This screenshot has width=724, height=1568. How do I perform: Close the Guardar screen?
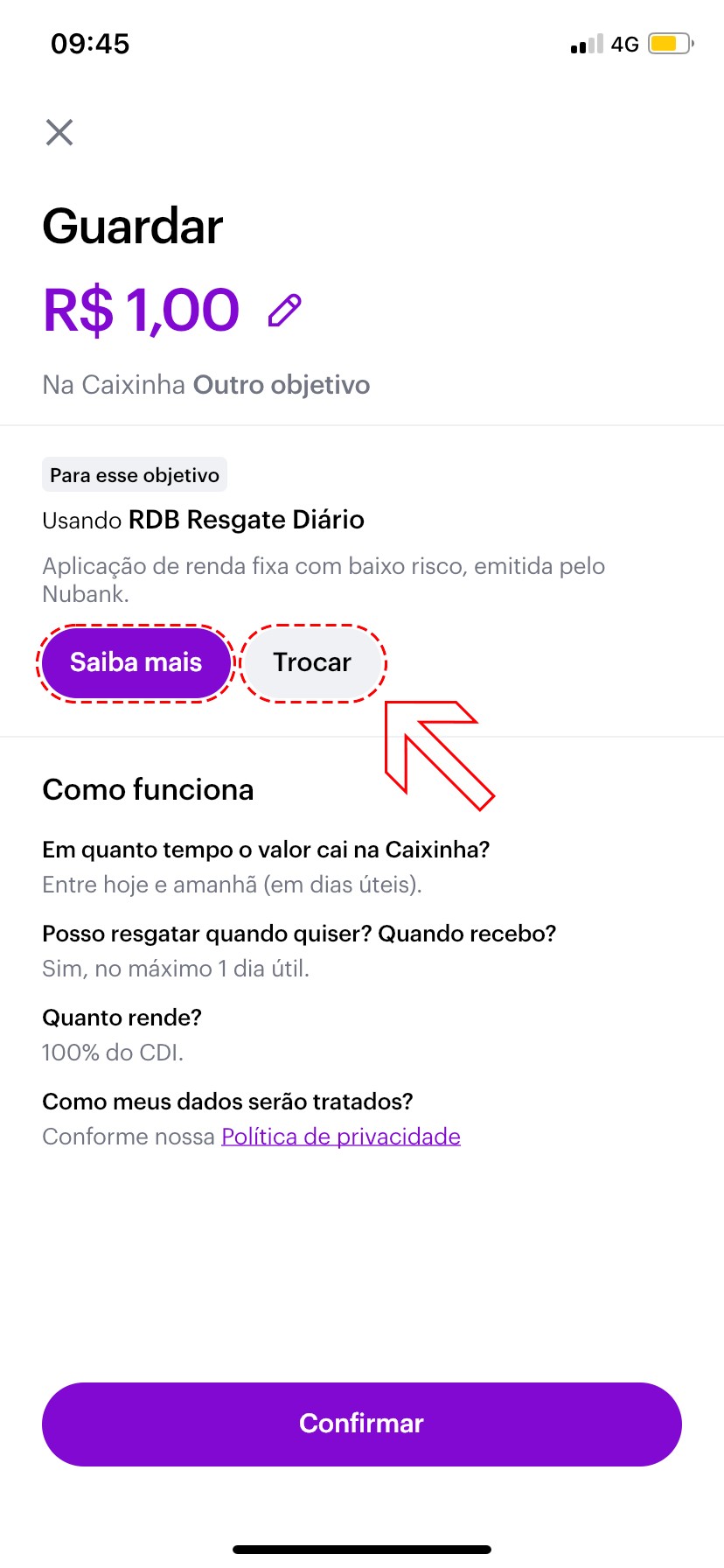click(x=59, y=133)
